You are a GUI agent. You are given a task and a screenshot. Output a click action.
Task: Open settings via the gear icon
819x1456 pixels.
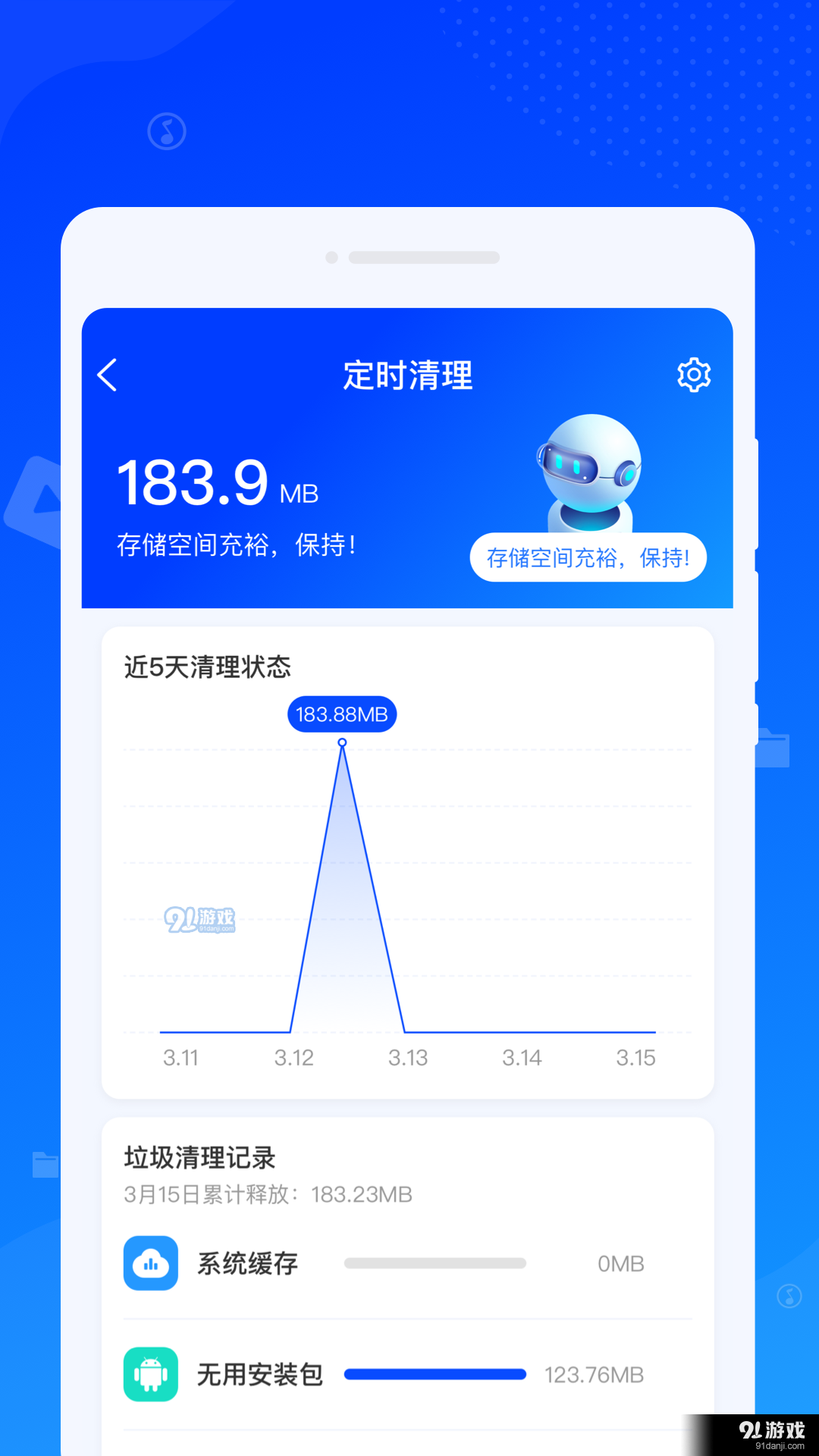tap(694, 374)
